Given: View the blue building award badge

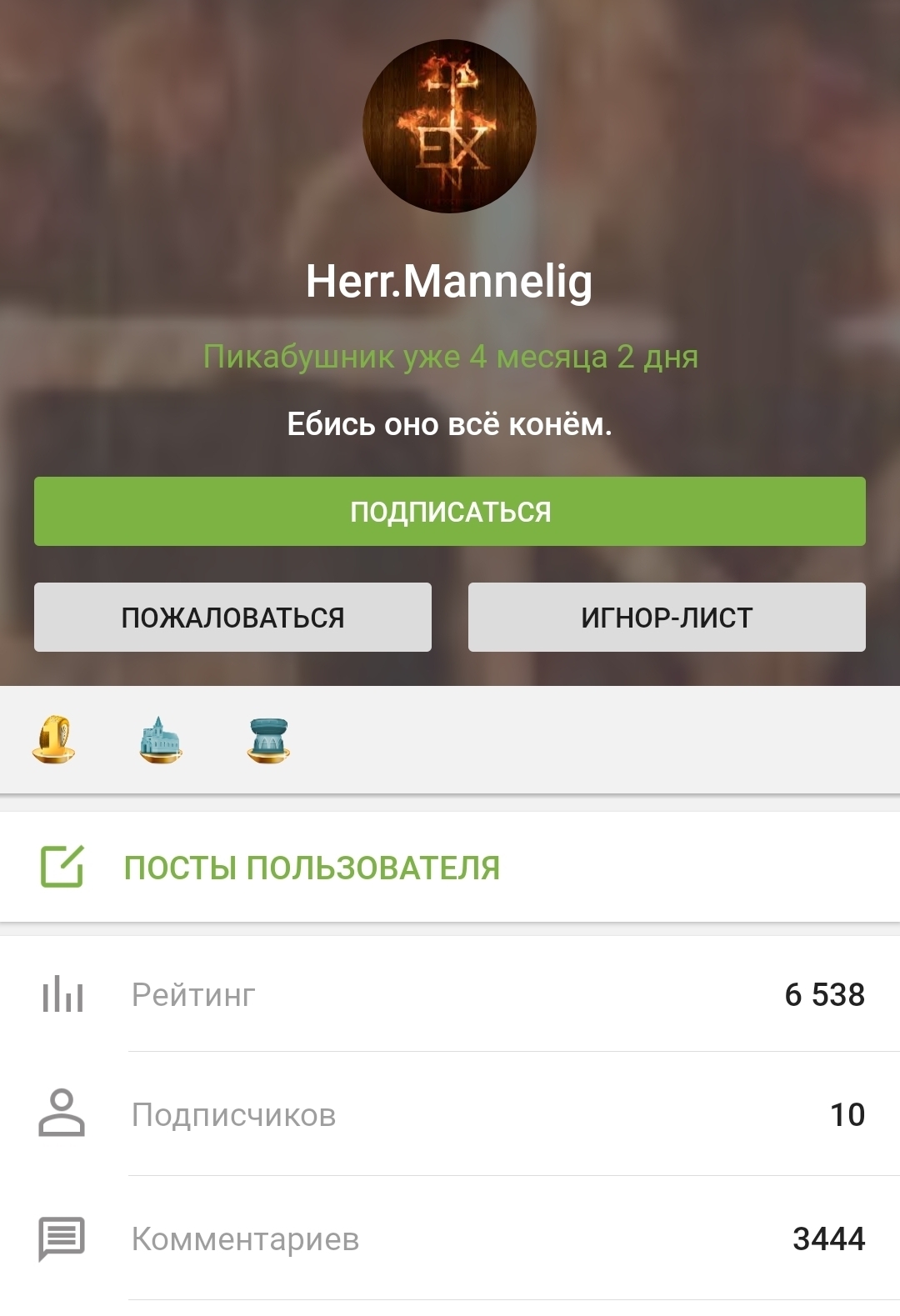Looking at the screenshot, I should tap(161, 739).
